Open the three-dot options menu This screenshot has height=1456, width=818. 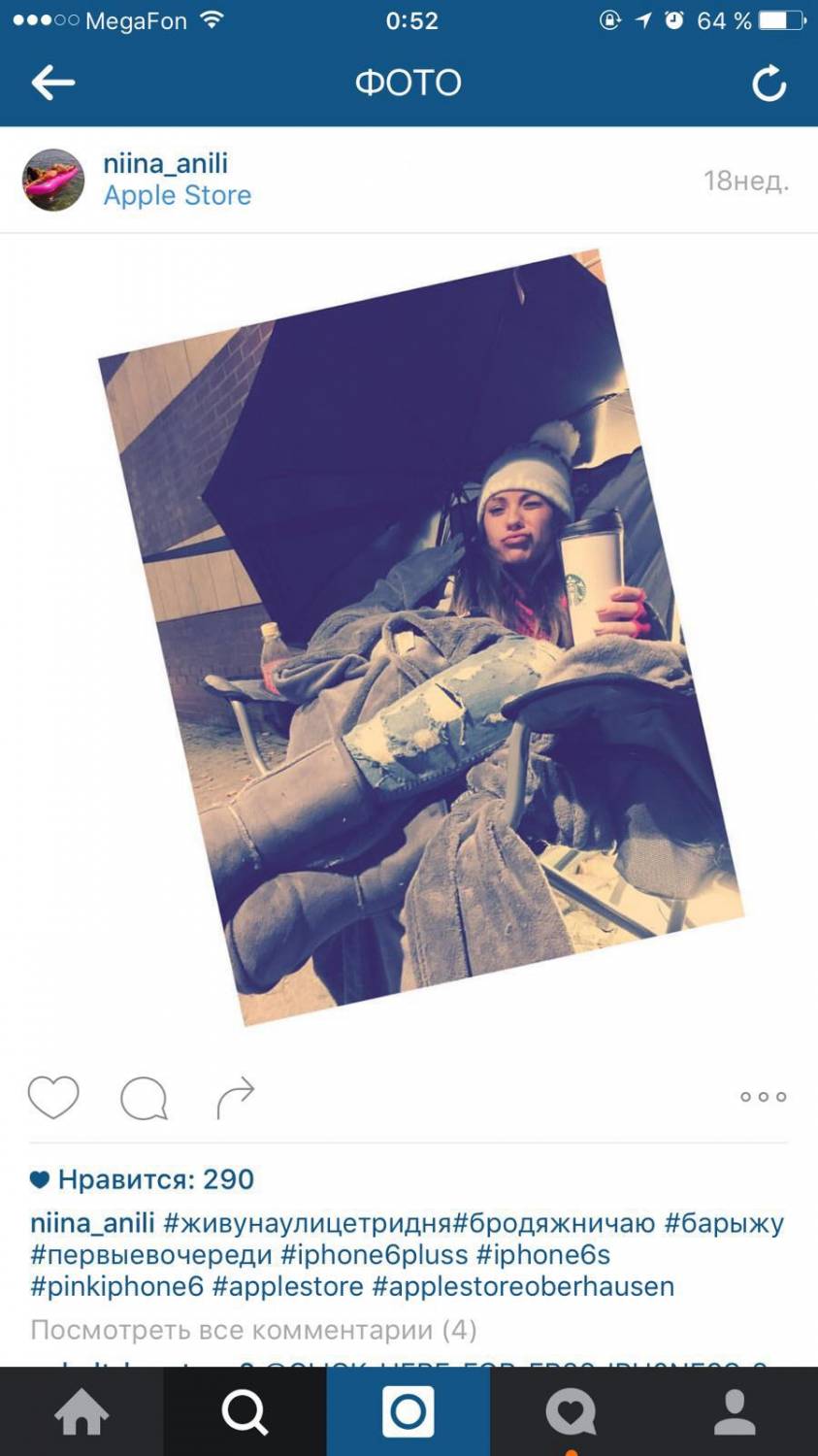[764, 1097]
